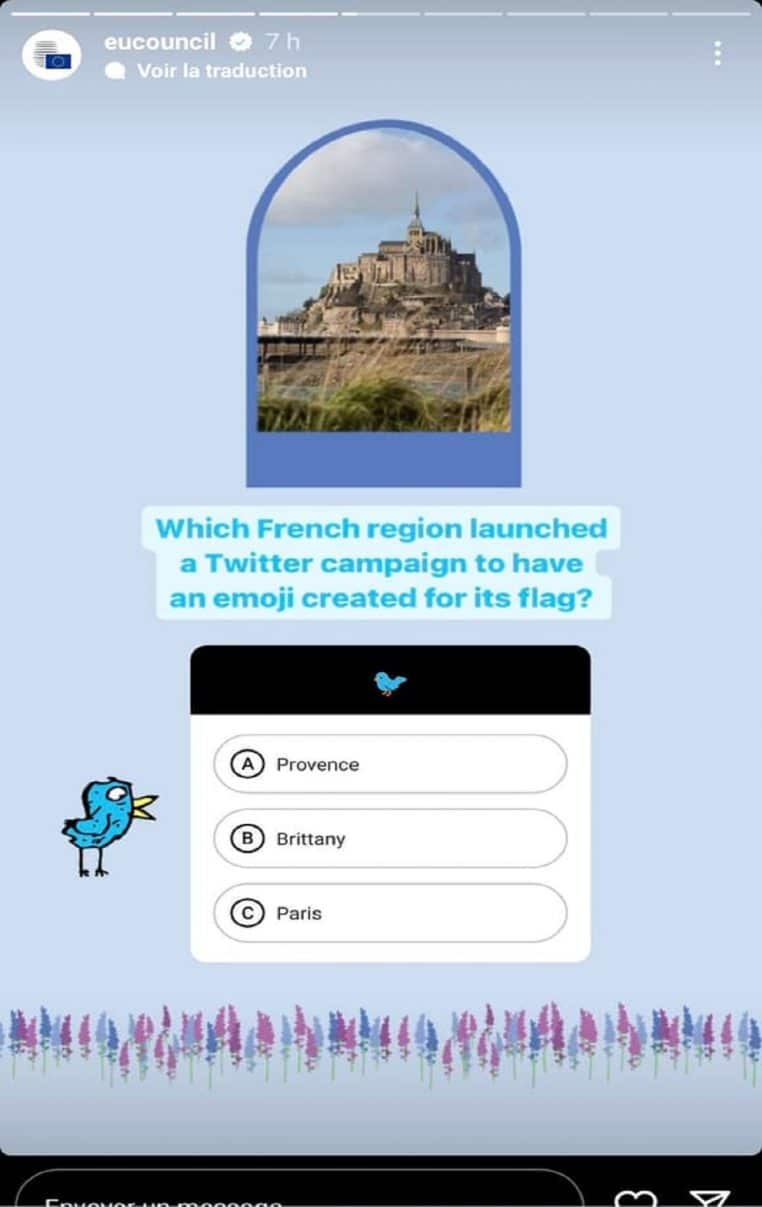Open the story overflow menu
The image size is (762, 1207).
(x=717, y=54)
